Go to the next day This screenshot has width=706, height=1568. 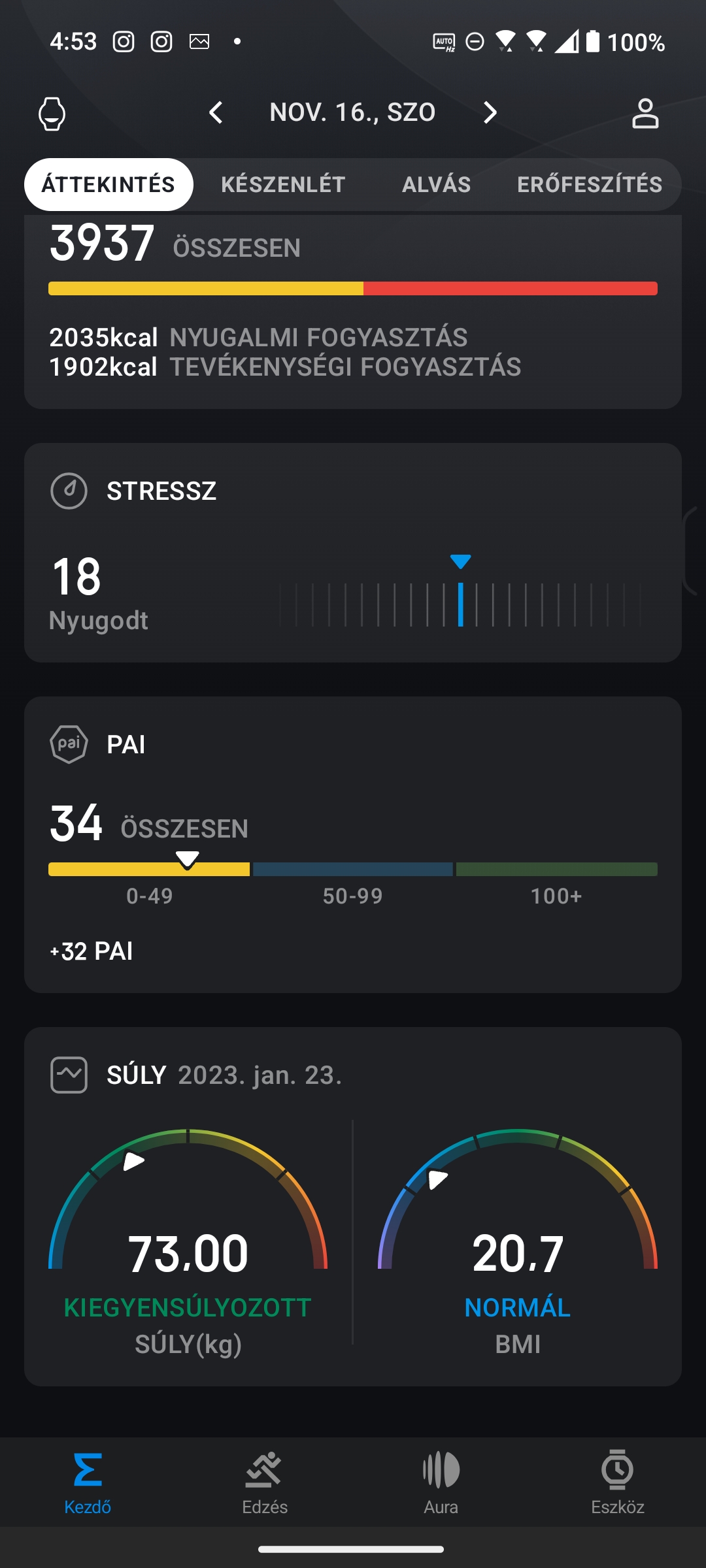point(490,112)
